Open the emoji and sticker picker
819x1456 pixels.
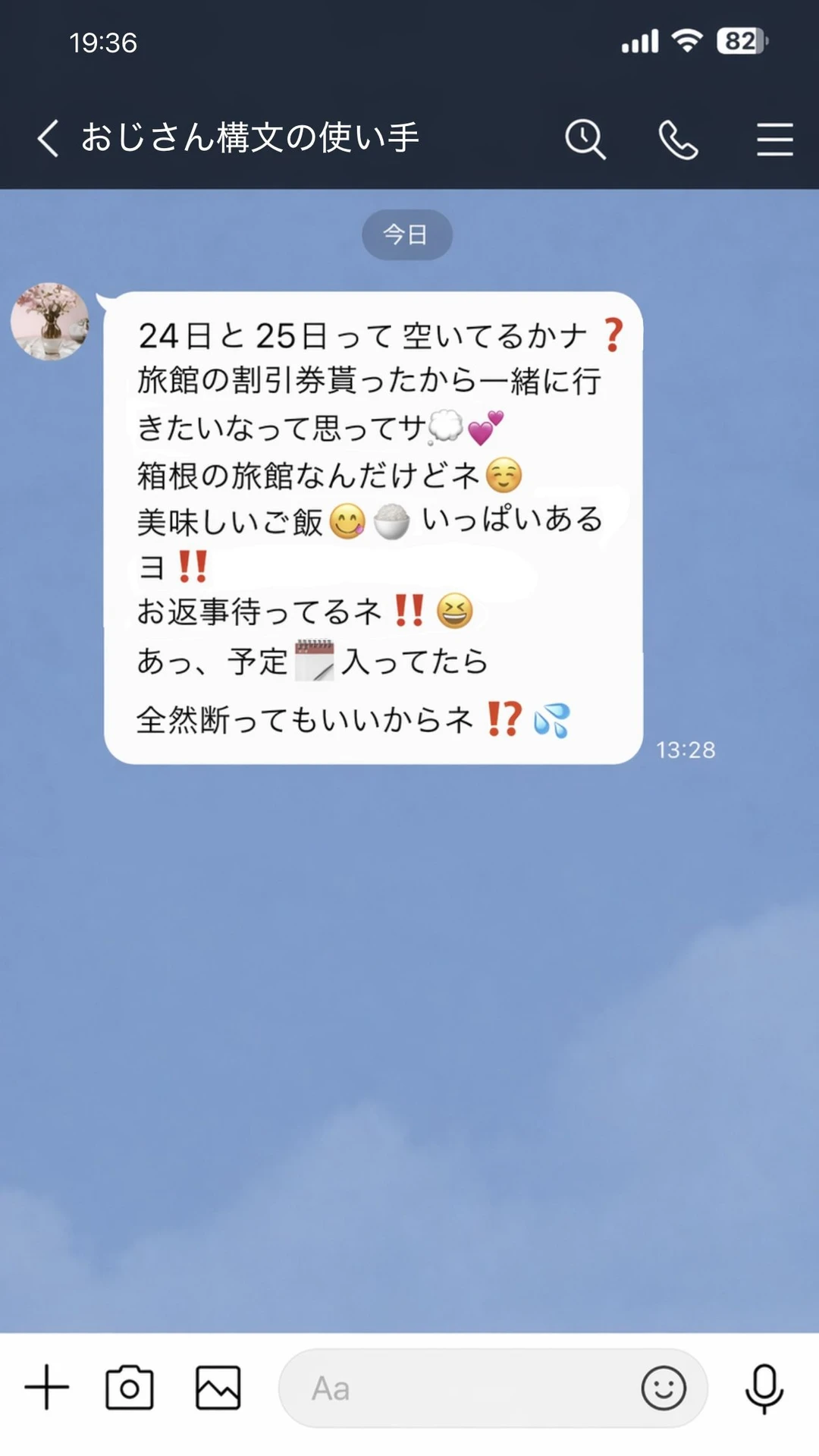(x=664, y=1388)
